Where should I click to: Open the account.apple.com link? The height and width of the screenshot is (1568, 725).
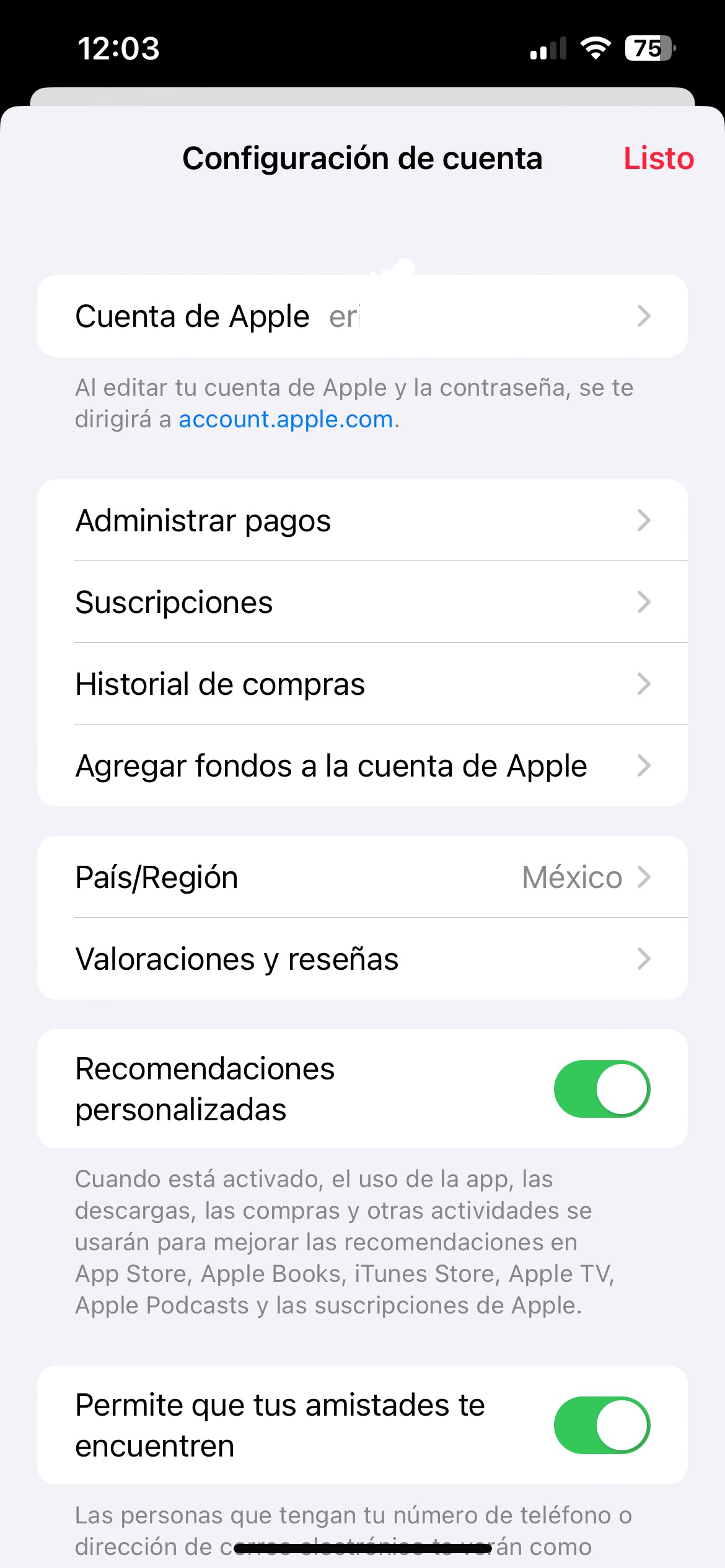286,419
